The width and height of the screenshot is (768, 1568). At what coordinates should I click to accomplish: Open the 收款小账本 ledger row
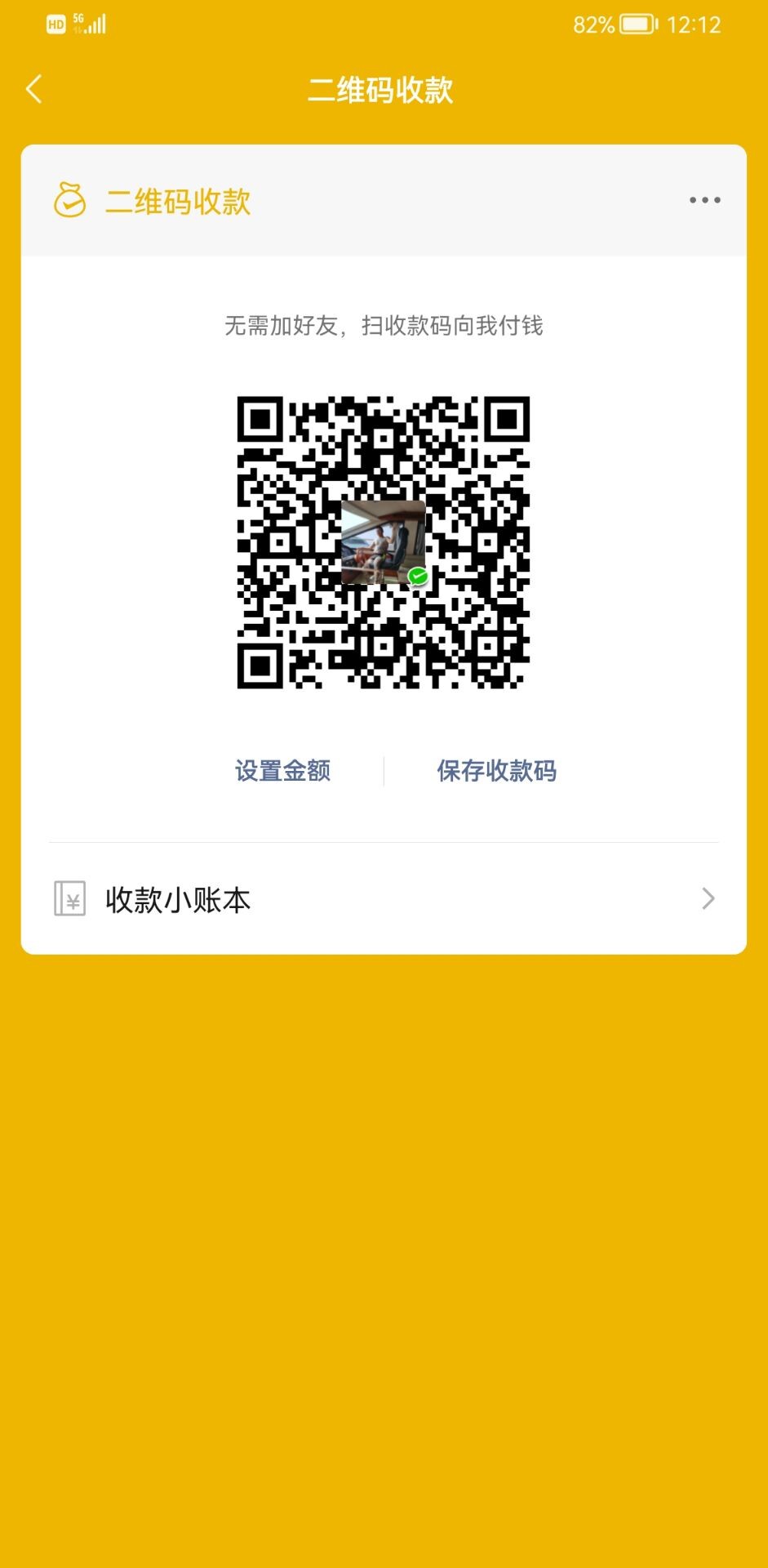coord(384,899)
